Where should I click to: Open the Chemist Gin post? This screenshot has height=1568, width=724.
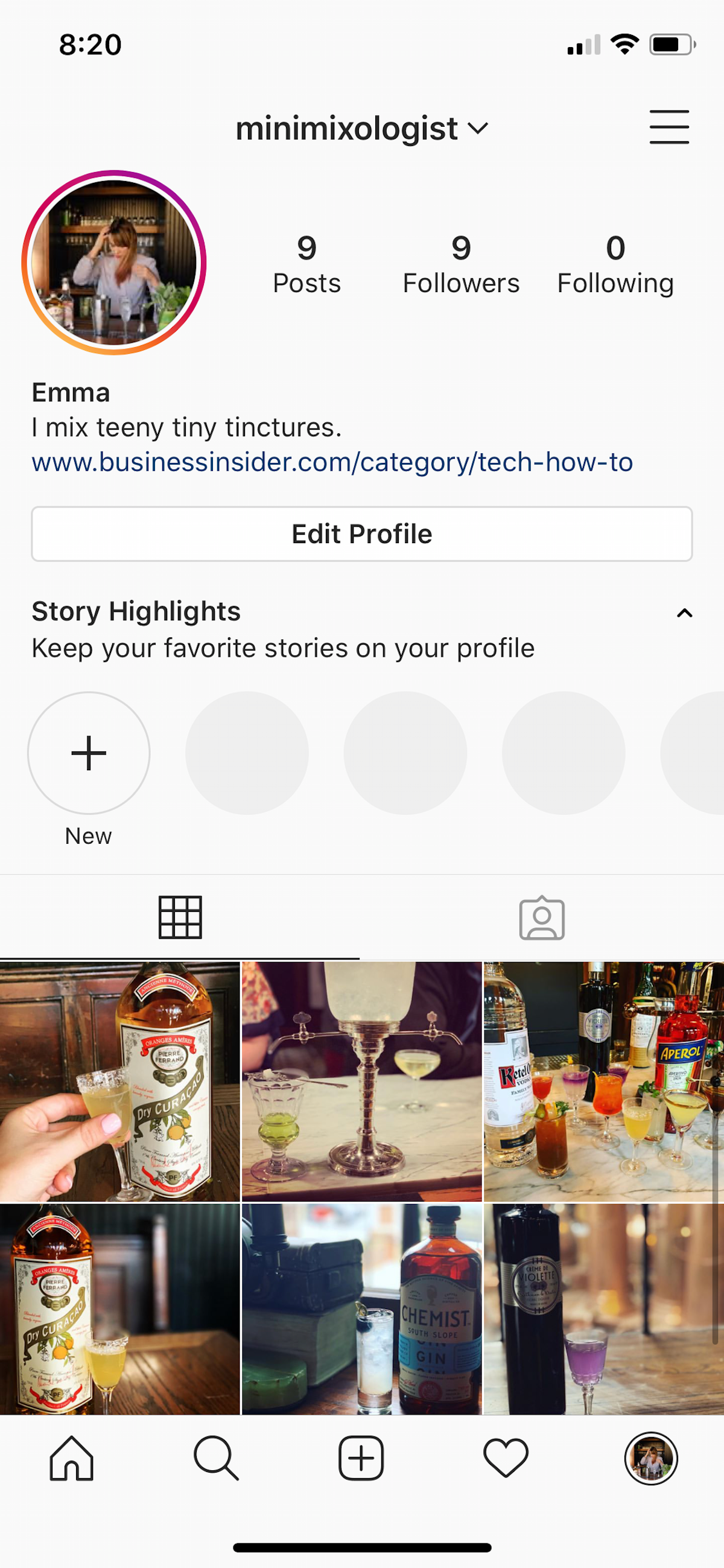click(x=361, y=1308)
